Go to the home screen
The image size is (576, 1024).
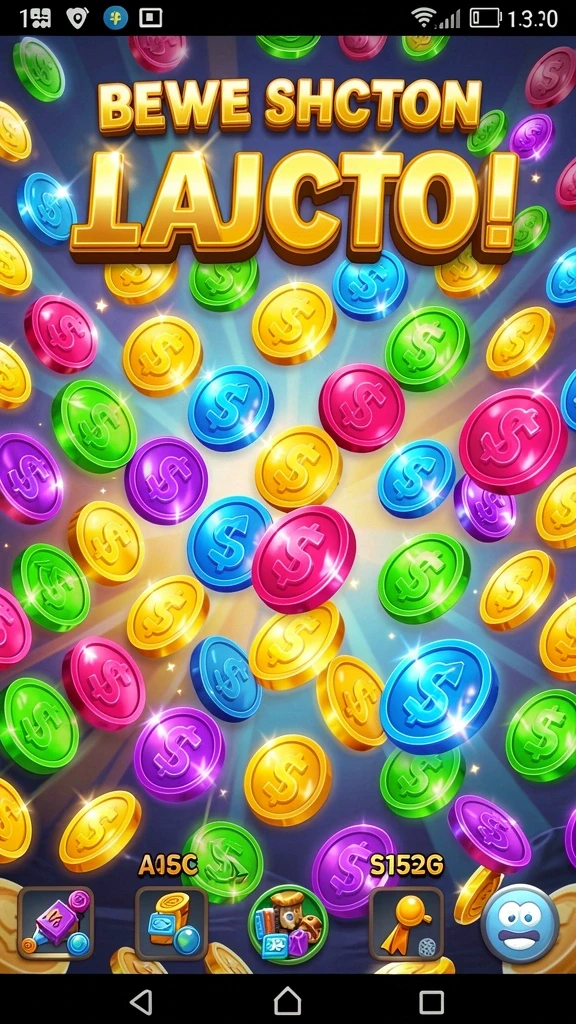(x=287, y=1001)
